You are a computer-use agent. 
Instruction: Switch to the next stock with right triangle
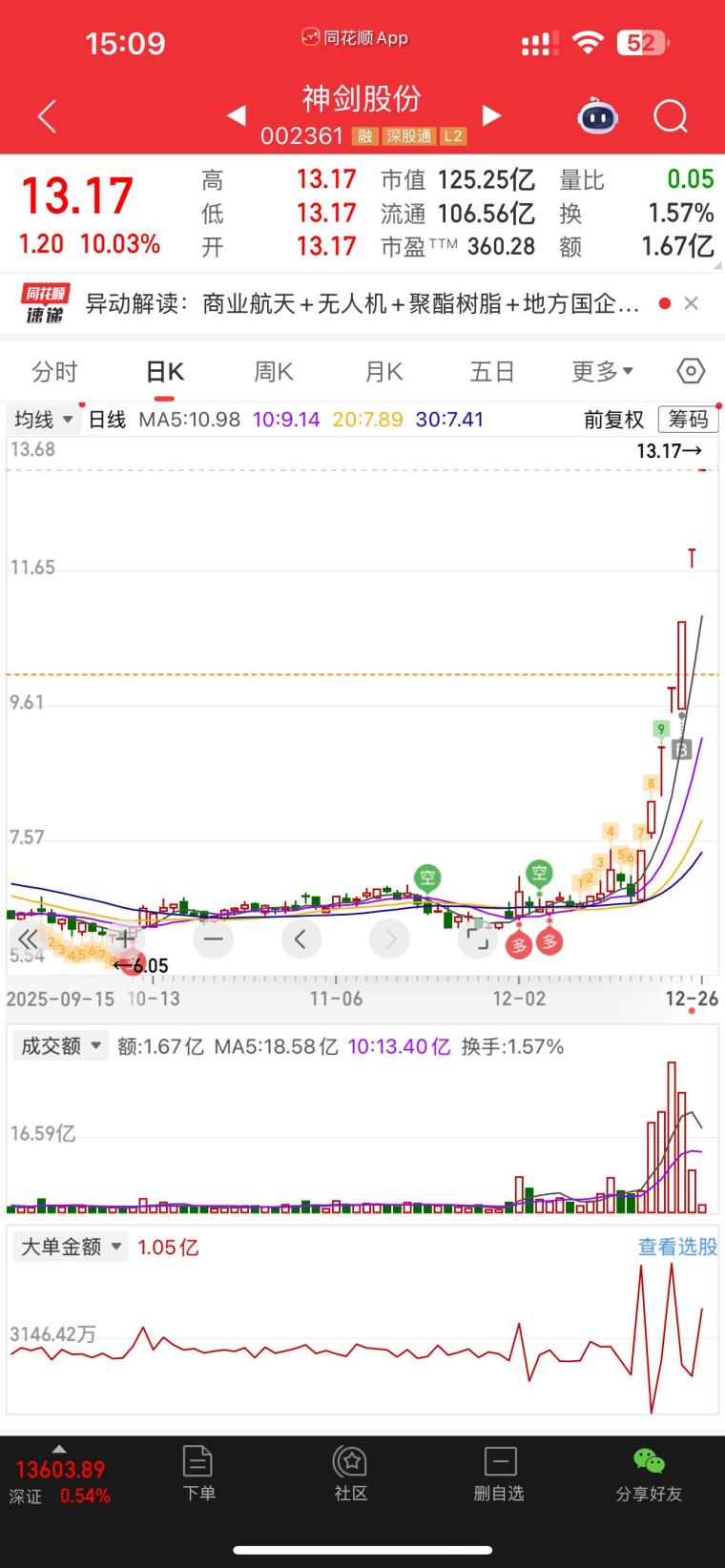(491, 116)
